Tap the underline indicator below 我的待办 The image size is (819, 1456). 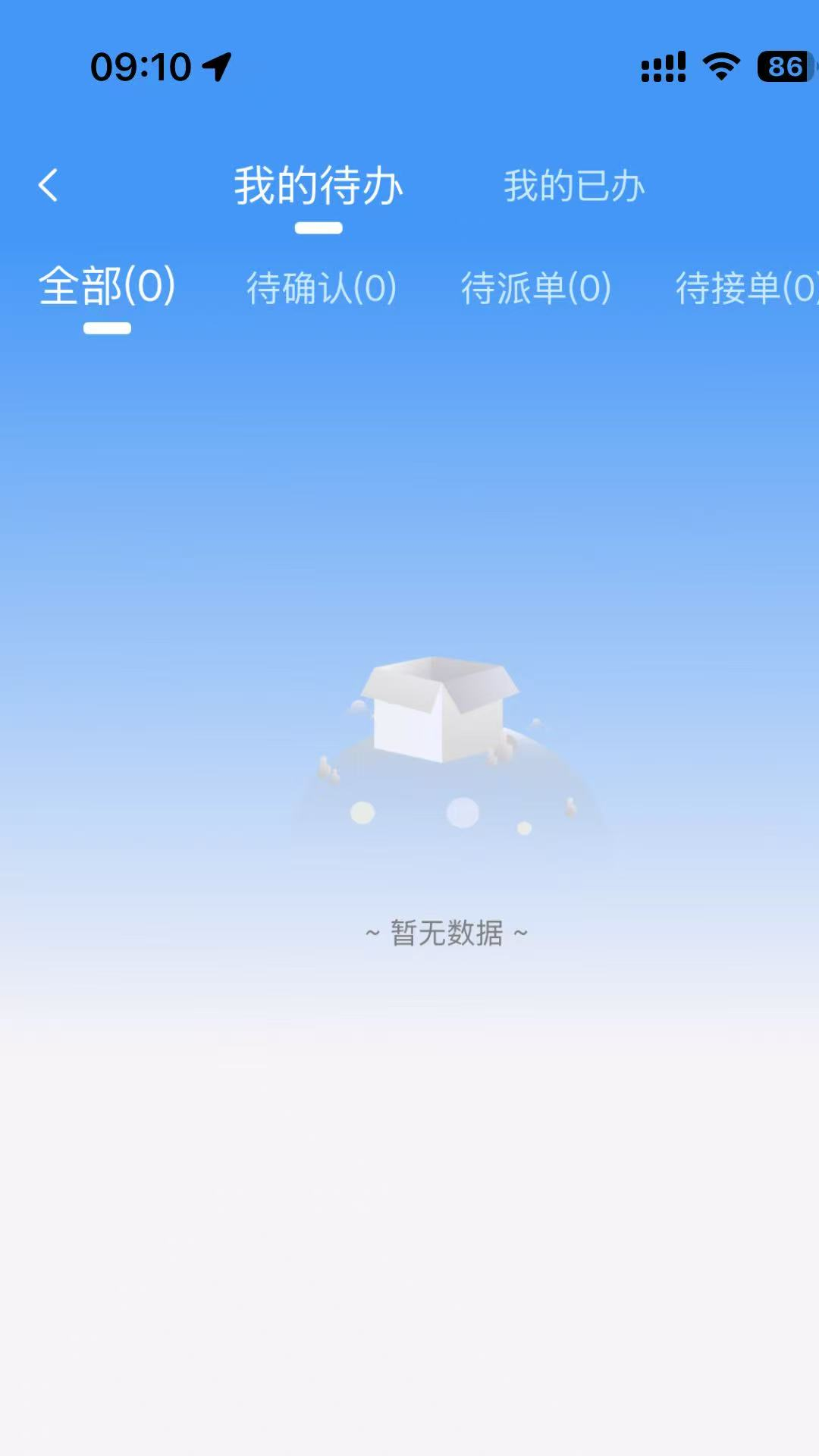coord(318,225)
